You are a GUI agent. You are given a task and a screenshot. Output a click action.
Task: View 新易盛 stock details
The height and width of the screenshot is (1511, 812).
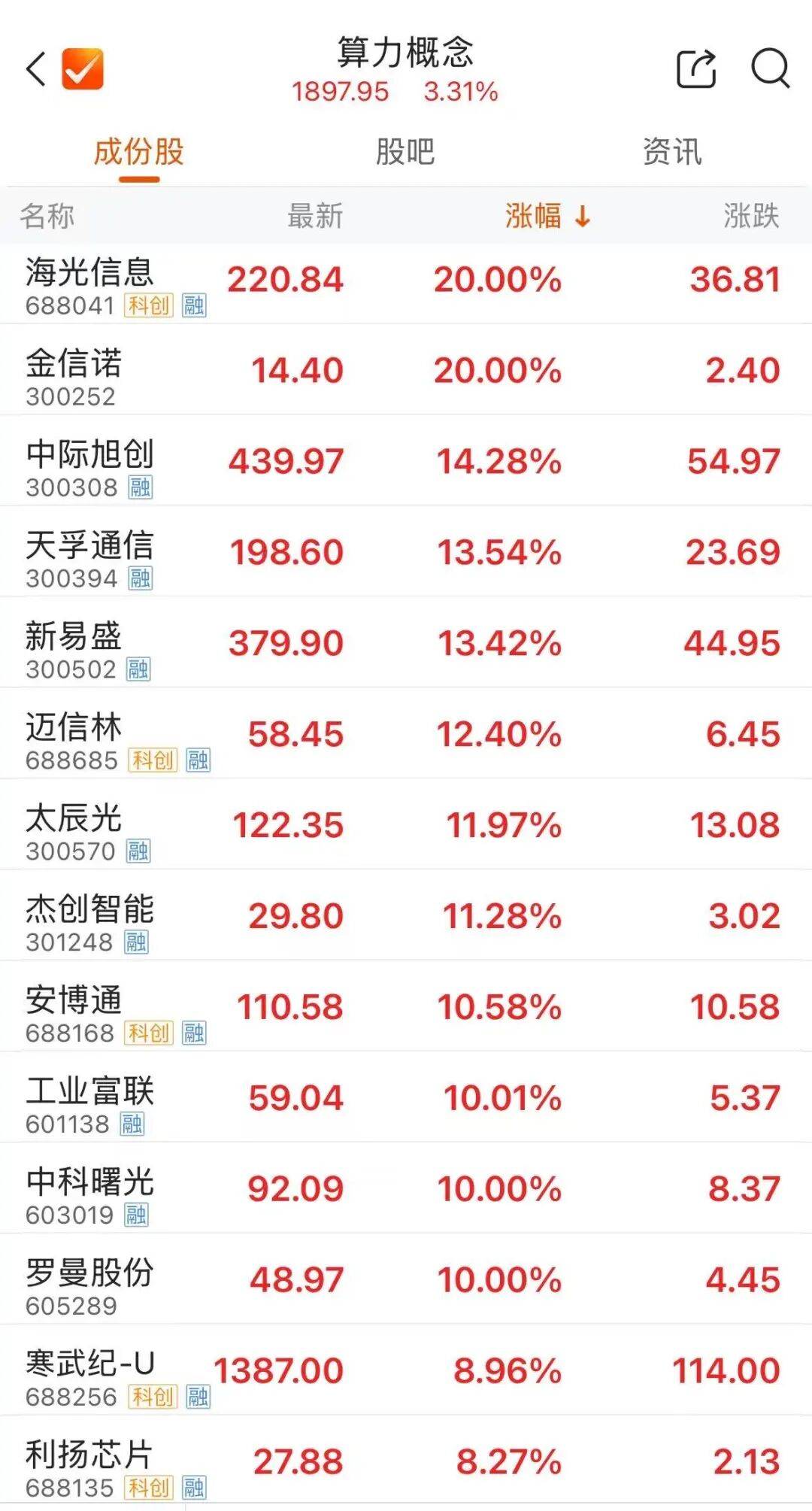tap(406, 643)
